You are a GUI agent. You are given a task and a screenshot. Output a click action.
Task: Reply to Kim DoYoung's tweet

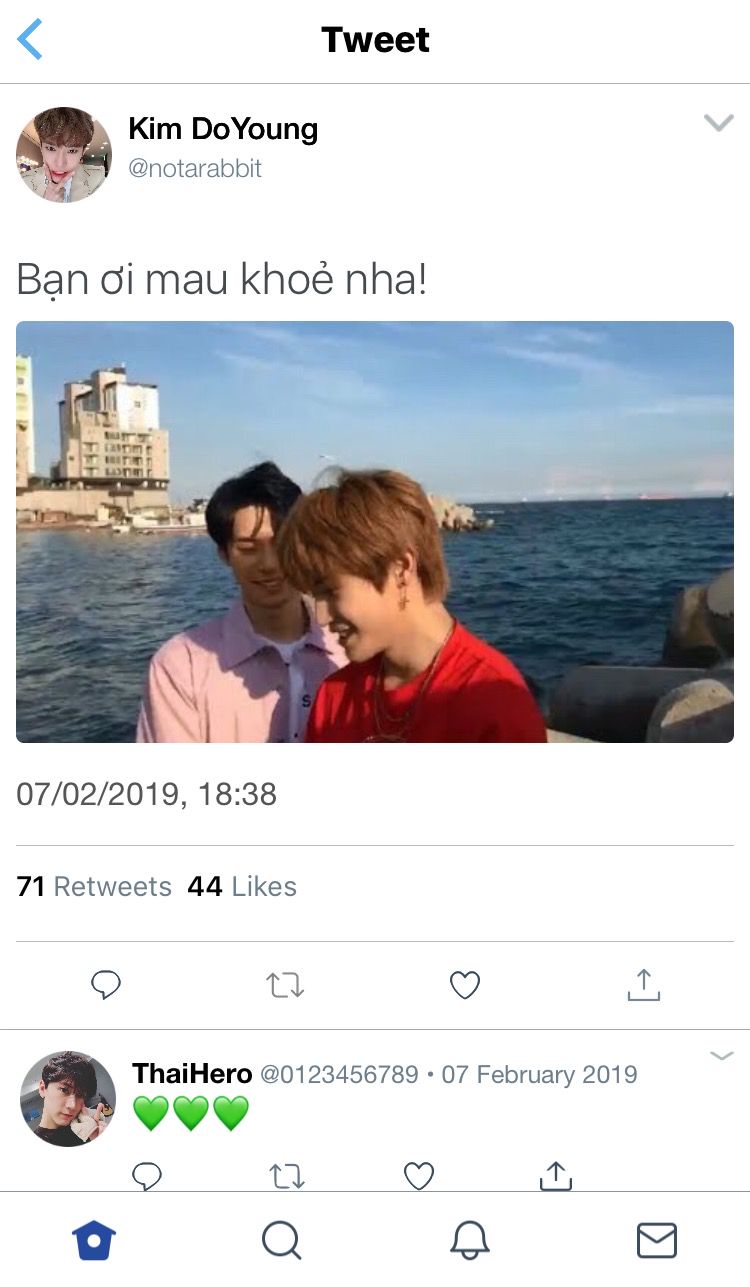(x=106, y=986)
